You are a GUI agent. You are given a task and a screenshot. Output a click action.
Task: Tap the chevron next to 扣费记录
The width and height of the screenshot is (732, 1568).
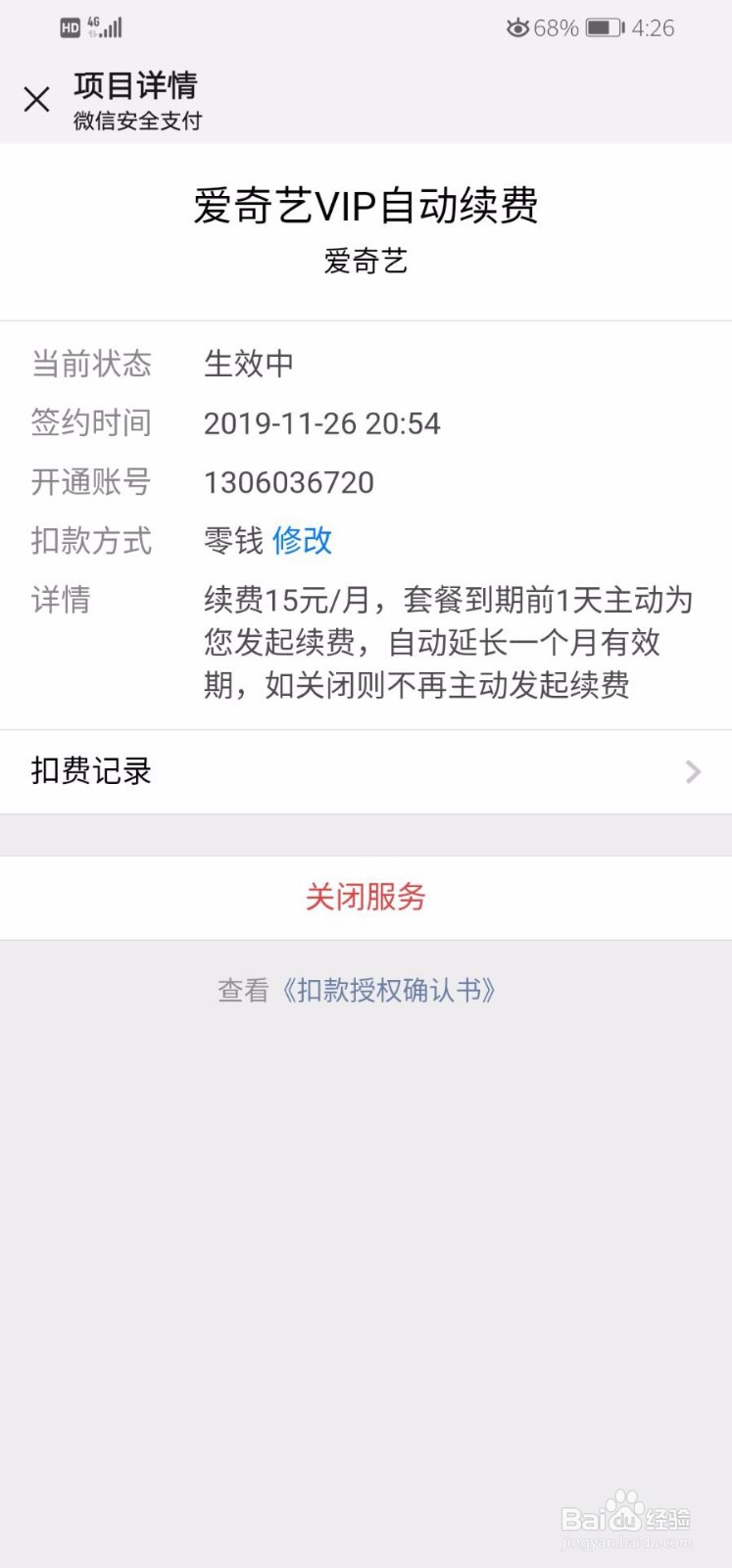point(692,771)
